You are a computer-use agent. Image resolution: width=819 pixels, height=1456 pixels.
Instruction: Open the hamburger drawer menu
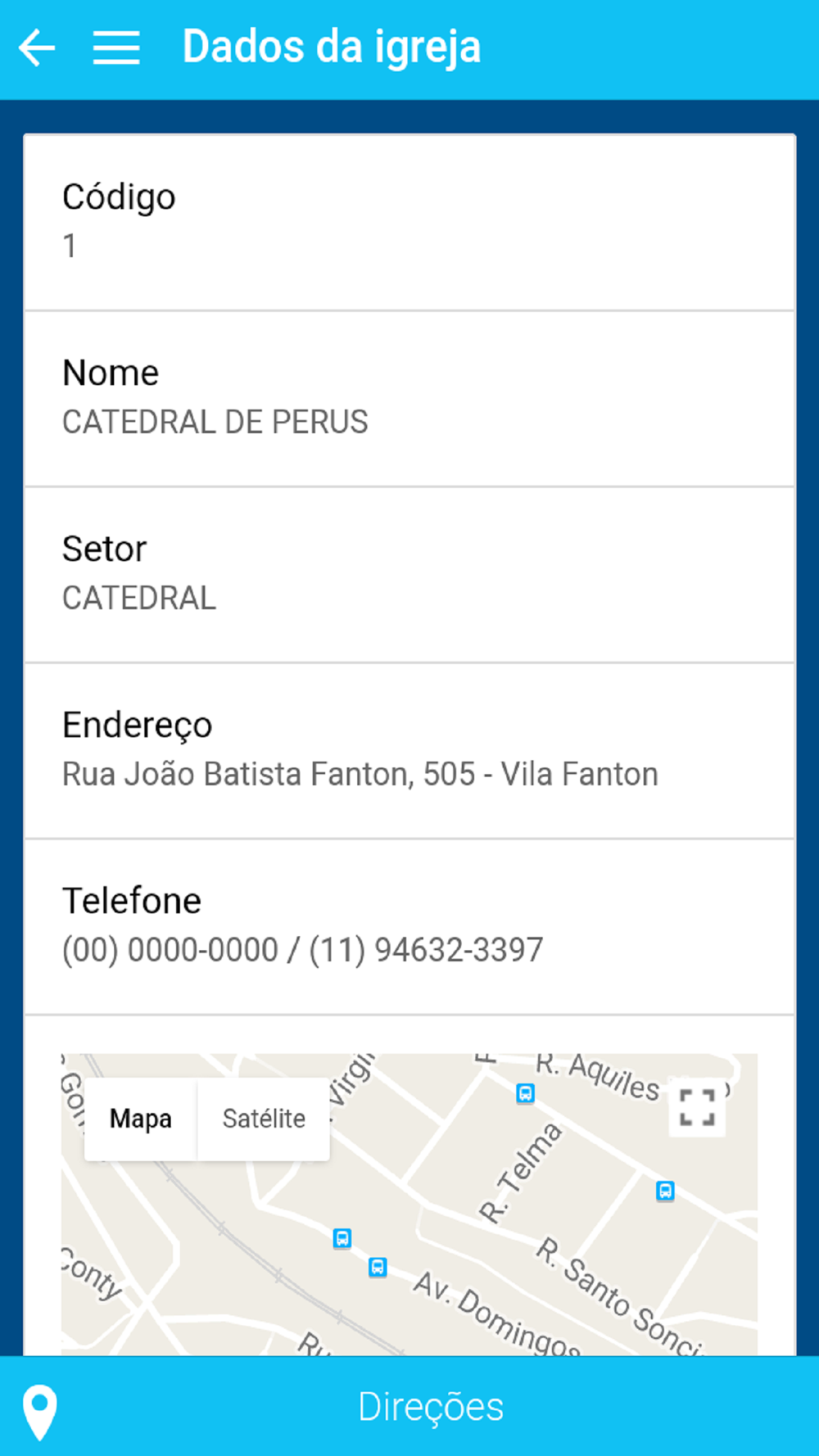tap(116, 47)
